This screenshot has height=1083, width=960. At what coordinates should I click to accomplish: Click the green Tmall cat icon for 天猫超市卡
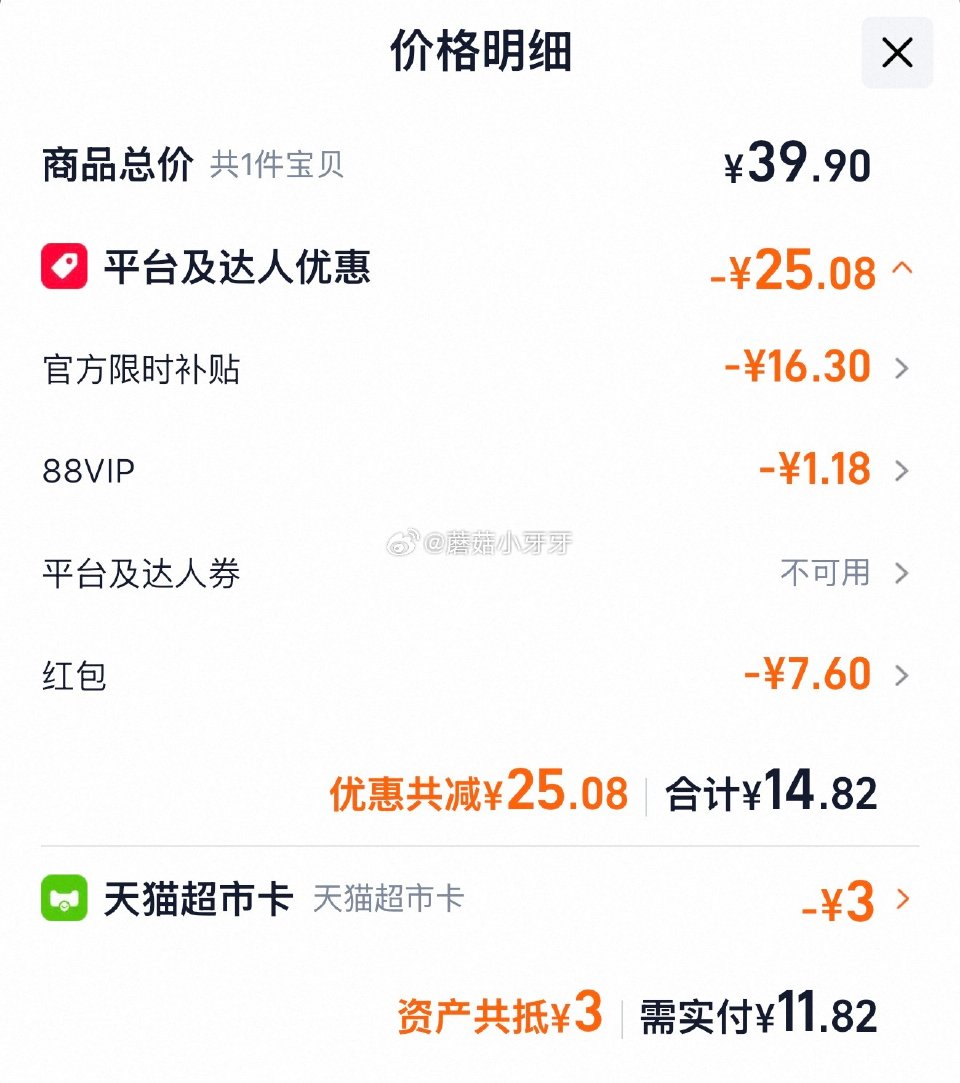pos(66,899)
